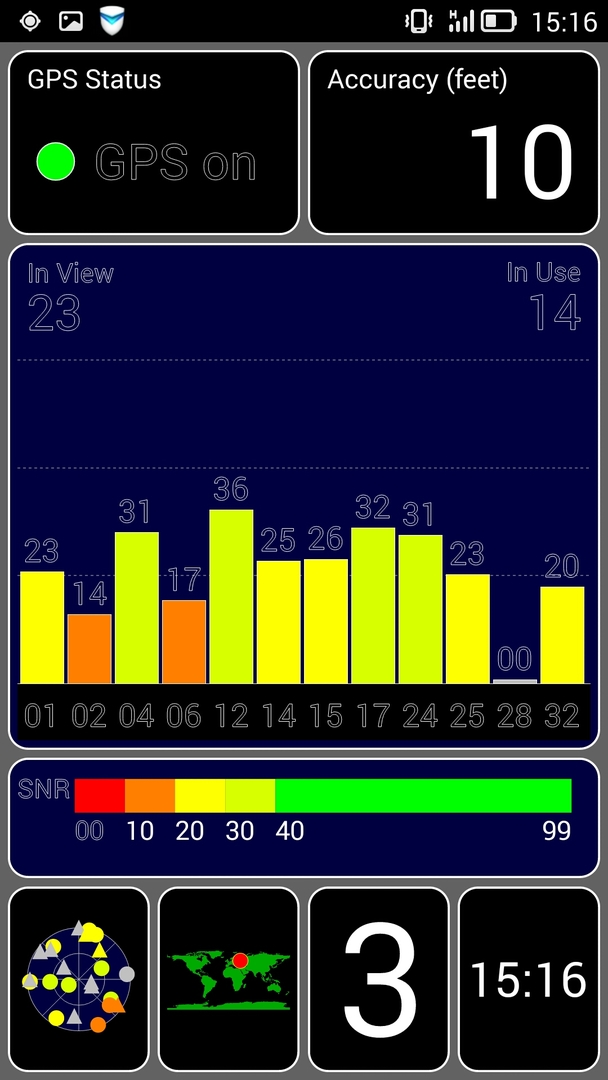This screenshot has height=1080, width=608.
Task: Open the satellite sky view tile
Action: pyautogui.click(x=78, y=980)
